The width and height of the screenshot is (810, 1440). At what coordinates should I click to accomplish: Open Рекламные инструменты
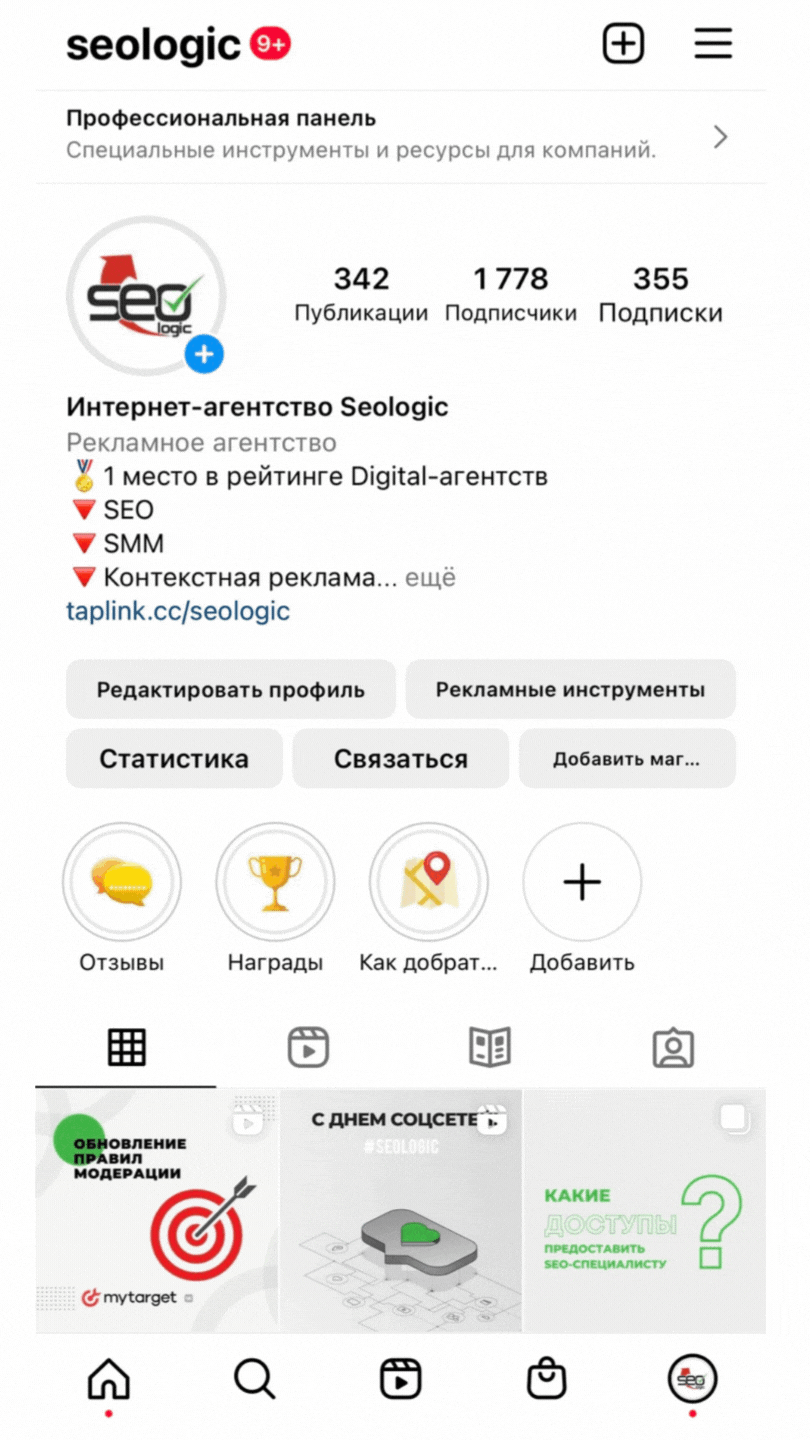570,690
